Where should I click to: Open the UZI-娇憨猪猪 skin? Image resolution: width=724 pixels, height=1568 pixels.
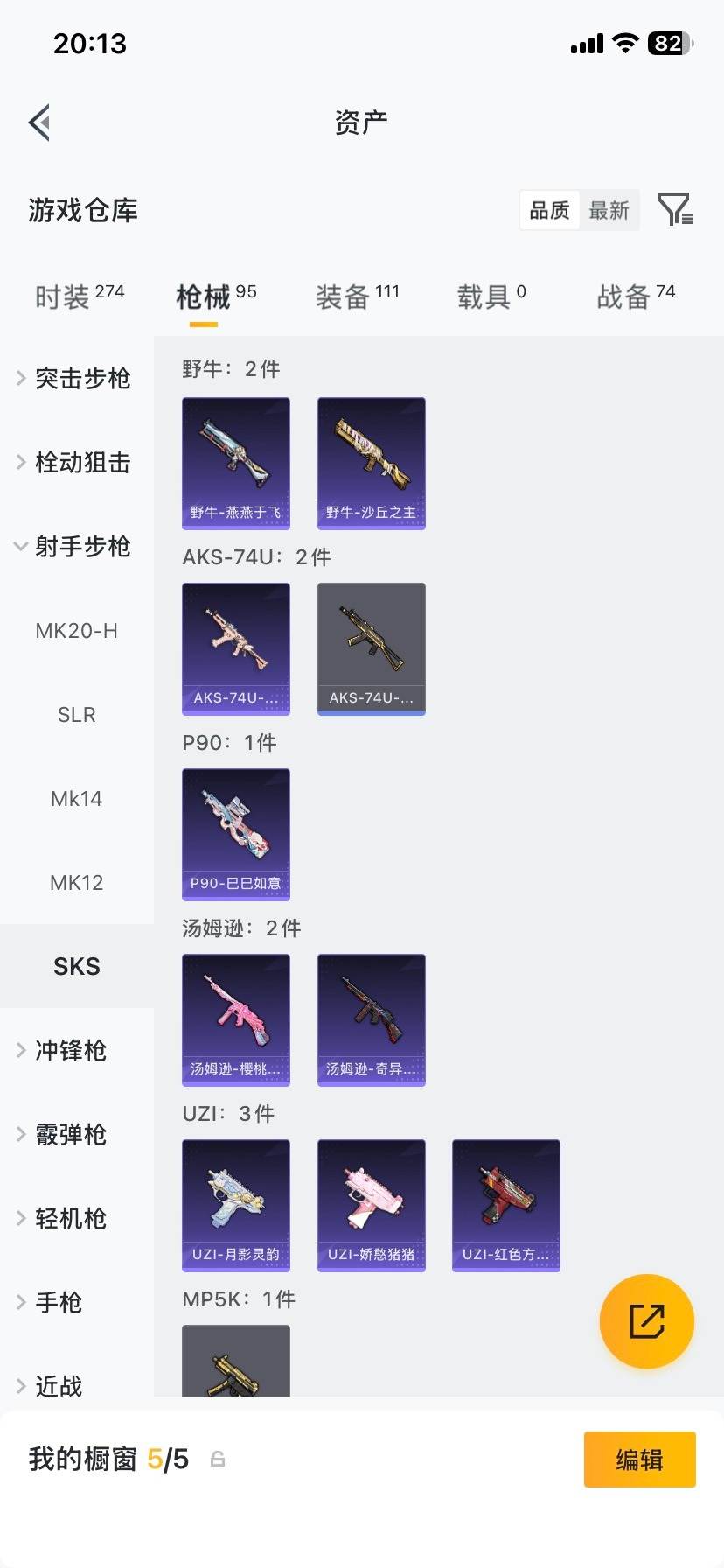tap(371, 1205)
